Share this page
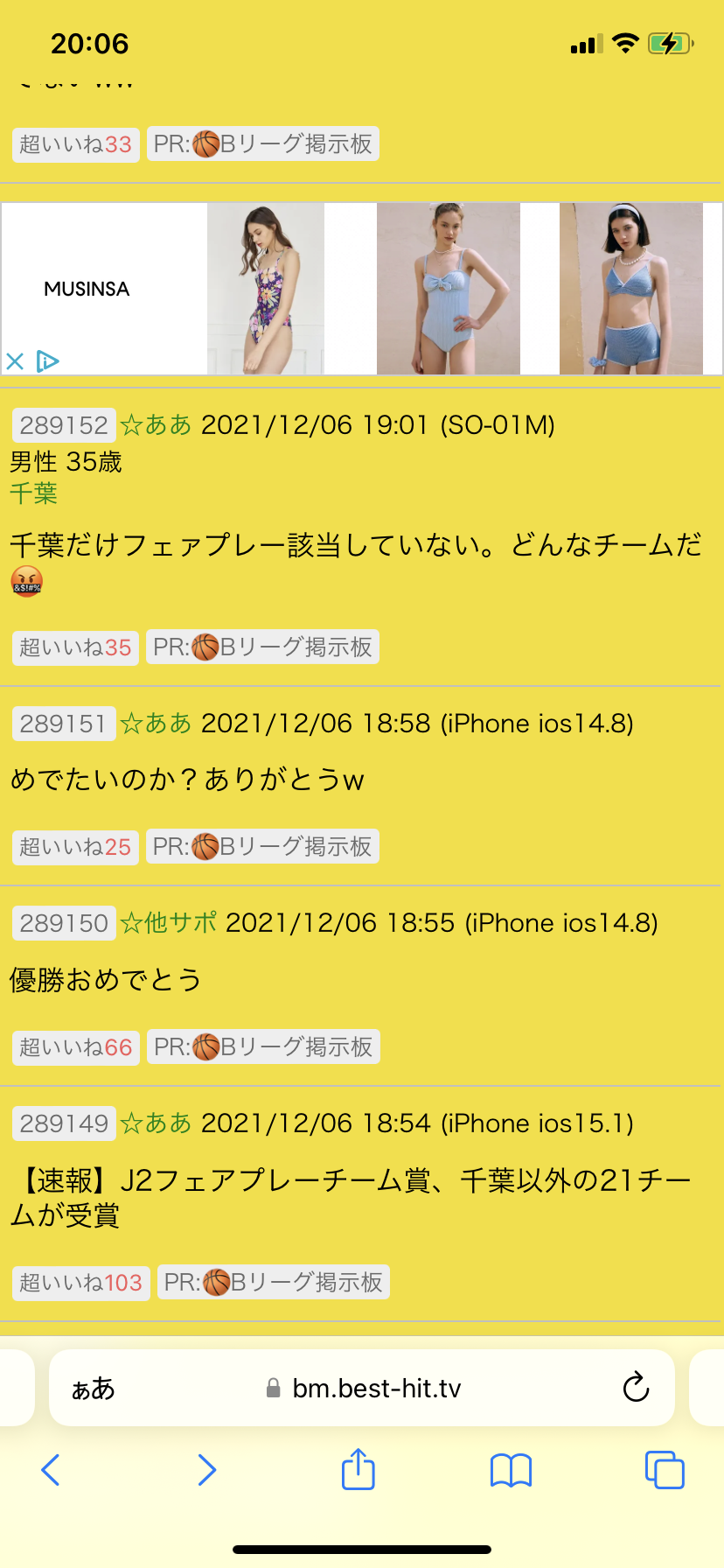Image resolution: width=724 pixels, height=1568 pixels. click(x=358, y=1469)
